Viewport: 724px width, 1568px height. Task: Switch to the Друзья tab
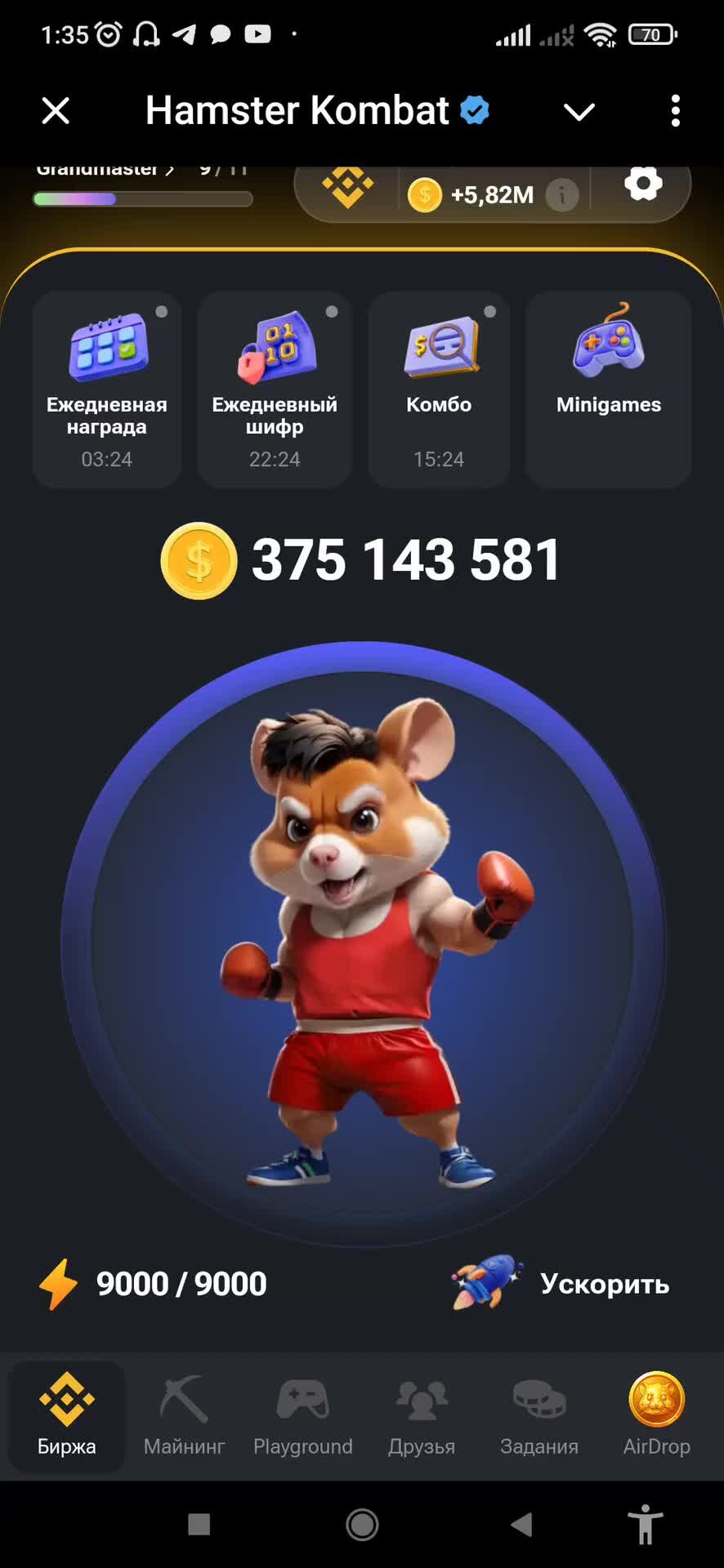coord(422,1415)
